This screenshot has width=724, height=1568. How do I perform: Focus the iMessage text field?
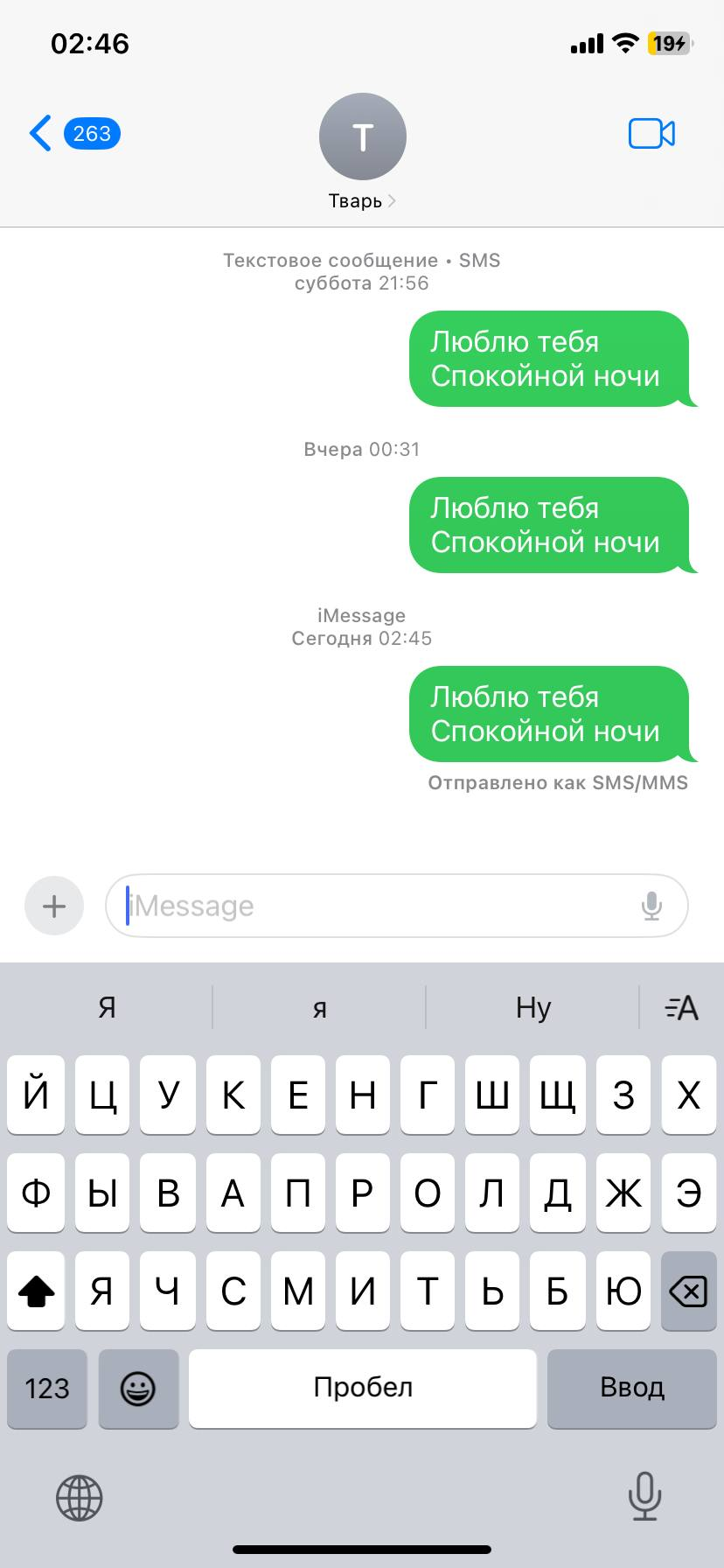pyautogui.click(x=376, y=906)
